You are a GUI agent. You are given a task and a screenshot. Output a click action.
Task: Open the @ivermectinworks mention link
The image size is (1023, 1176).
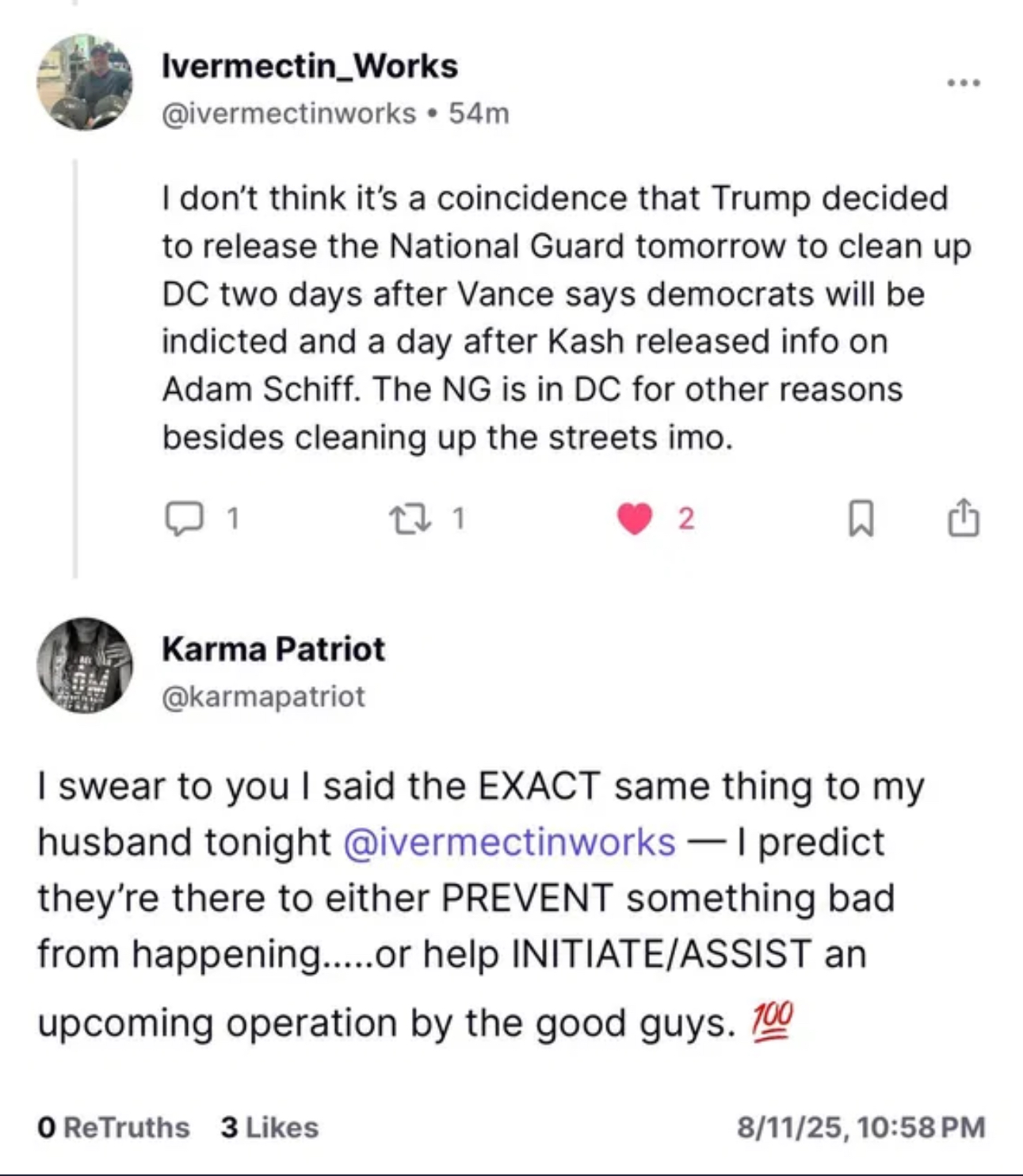(510, 842)
